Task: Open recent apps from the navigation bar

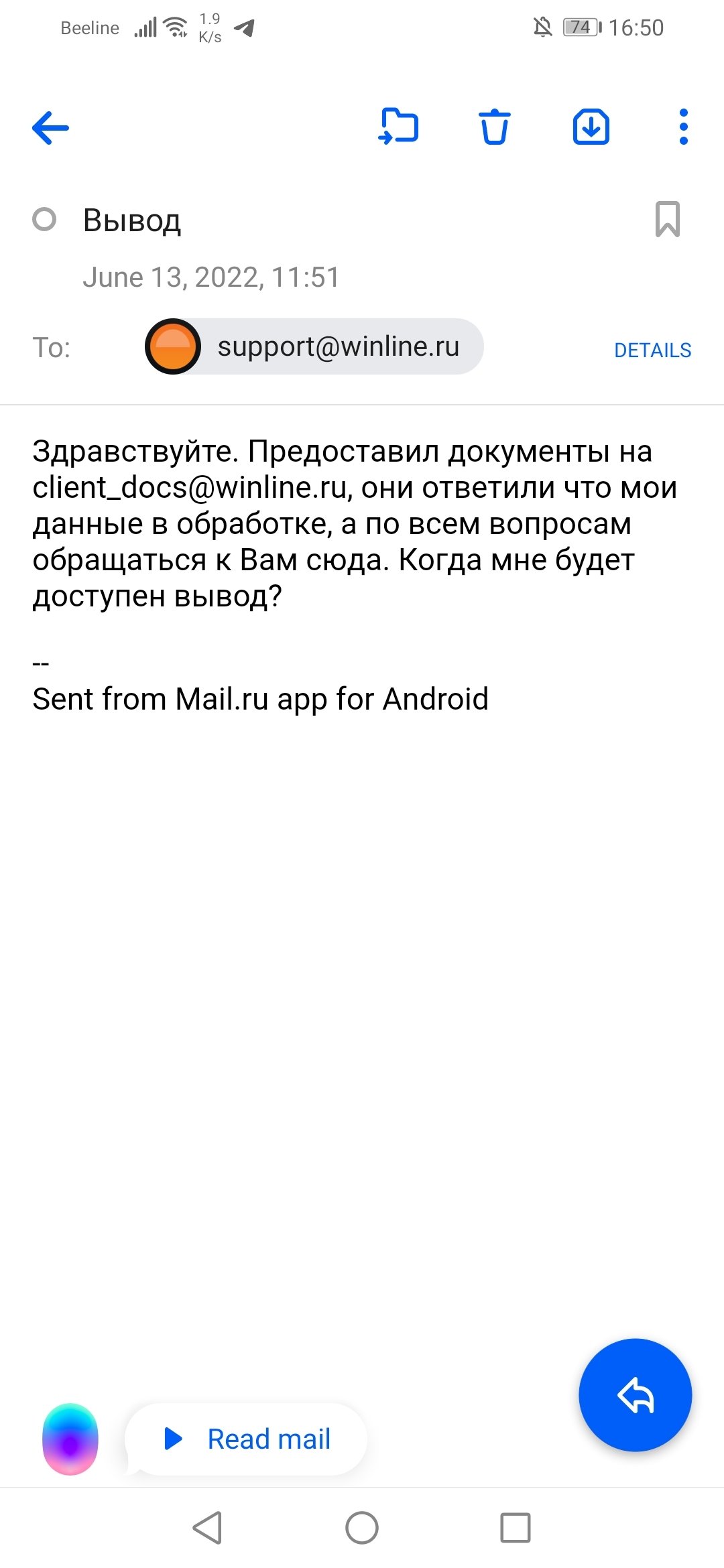Action: [x=515, y=1528]
